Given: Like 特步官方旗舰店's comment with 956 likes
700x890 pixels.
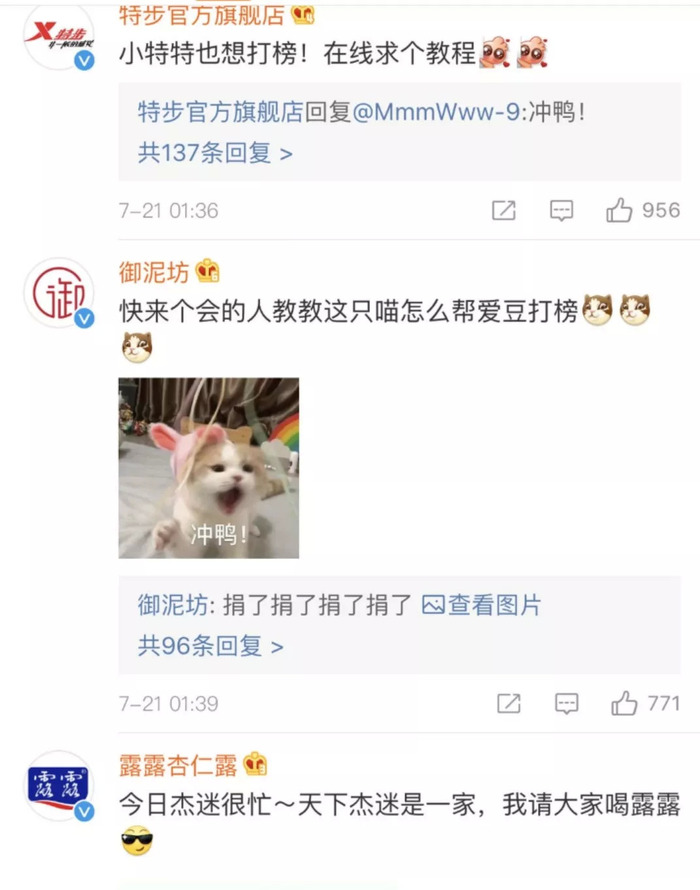Looking at the screenshot, I should (x=621, y=210).
